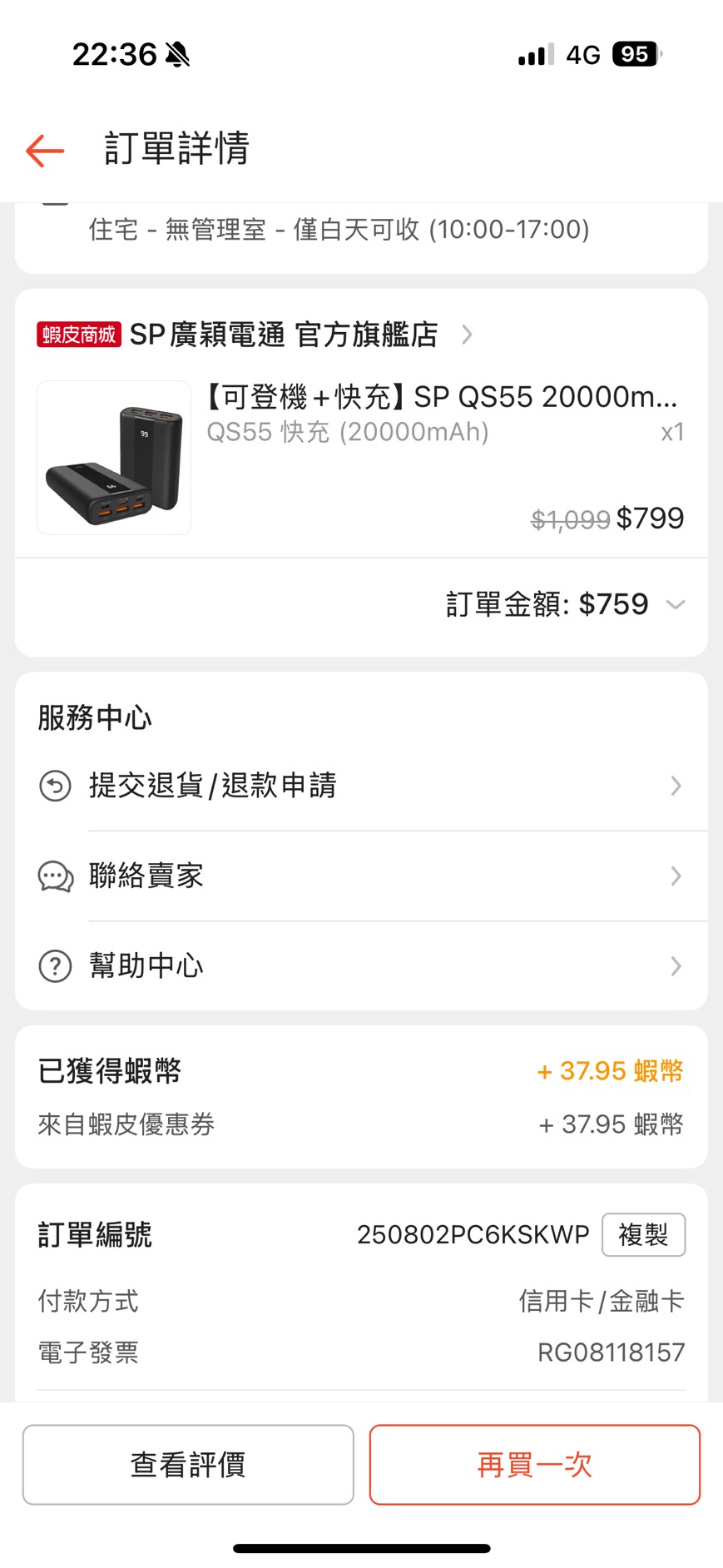
Task: Open the 幫助中心 row
Action: pyautogui.click(x=361, y=965)
